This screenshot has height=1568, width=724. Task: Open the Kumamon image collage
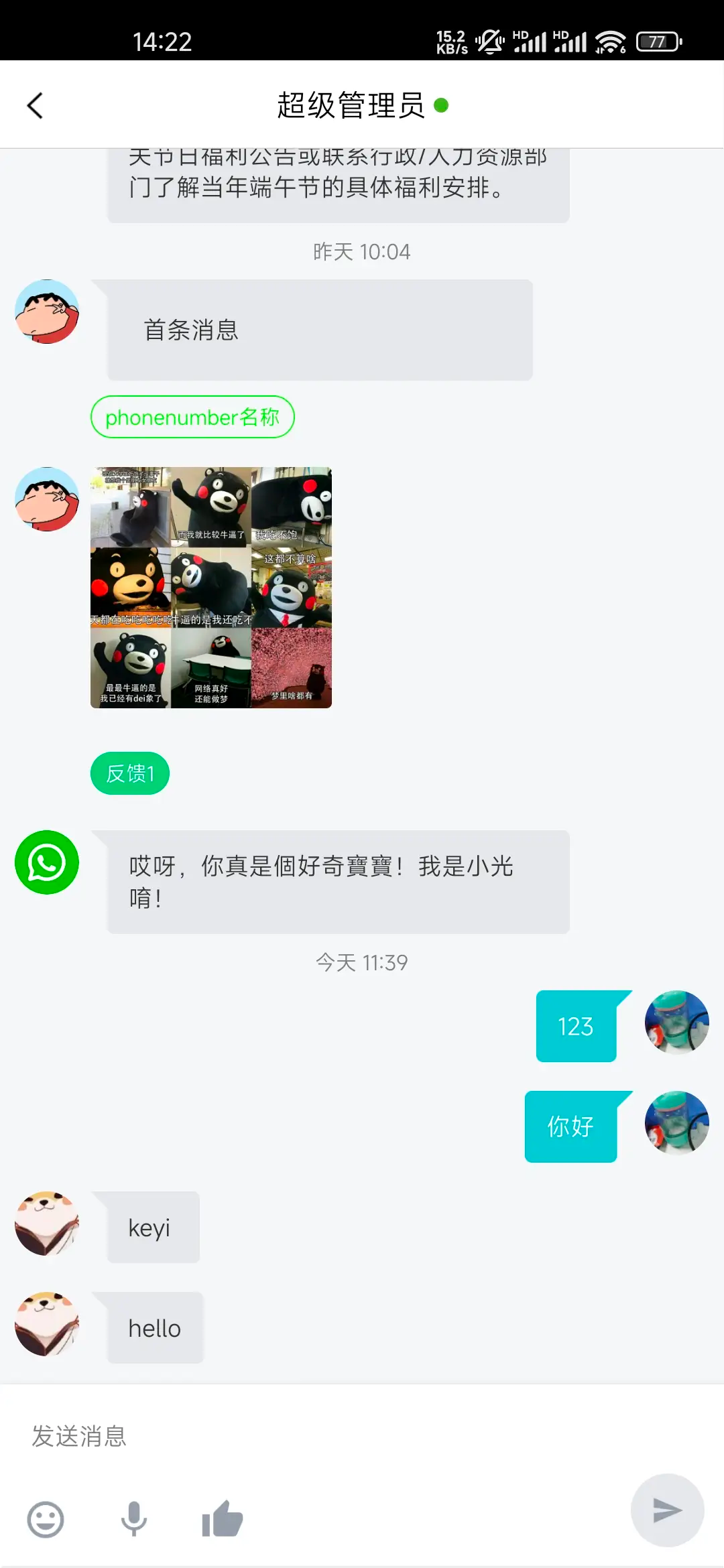(x=211, y=587)
